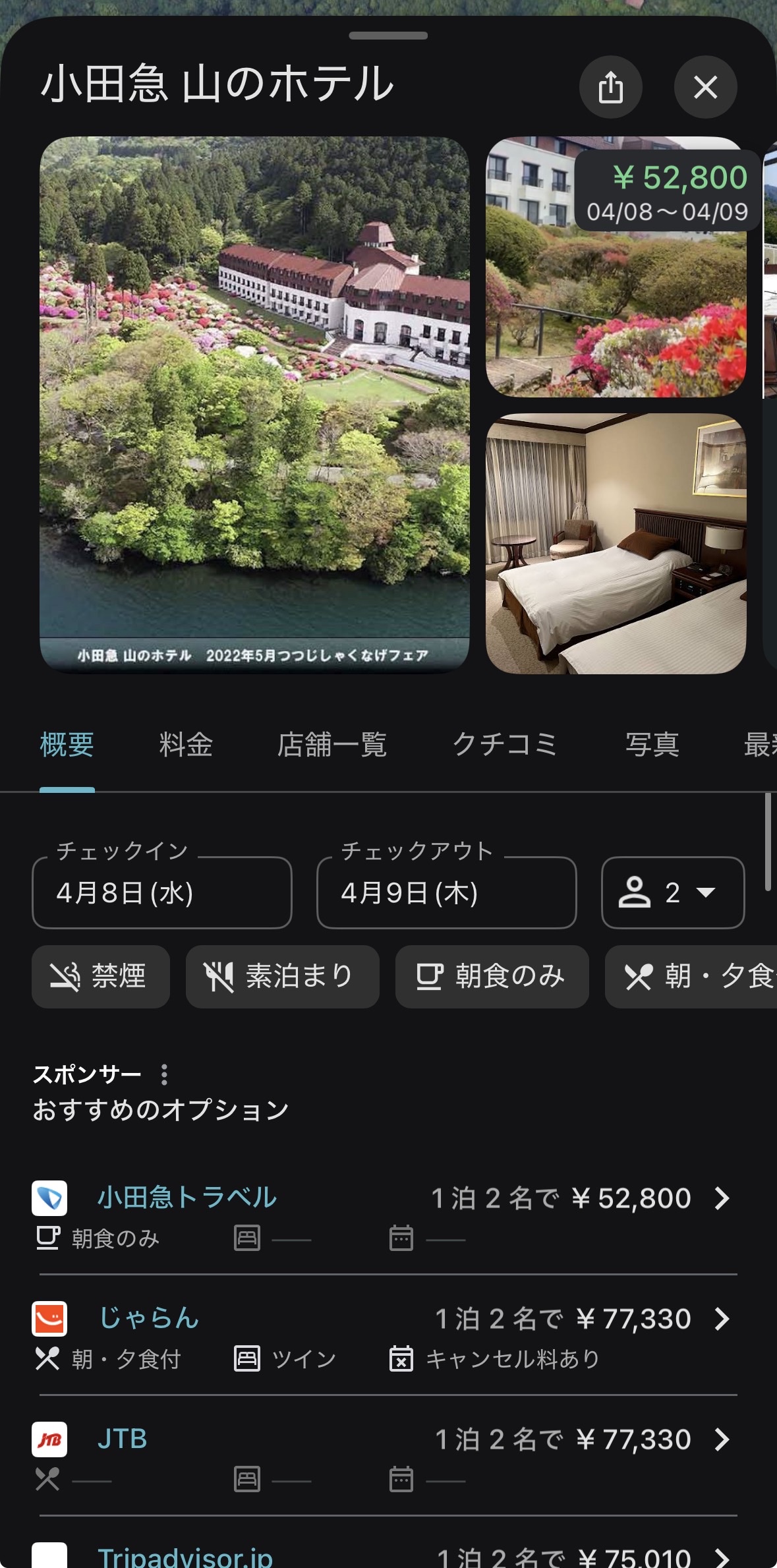The width and height of the screenshot is (777, 1568).
Task: Switch to the 写真 tab
Action: tap(652, 745)
